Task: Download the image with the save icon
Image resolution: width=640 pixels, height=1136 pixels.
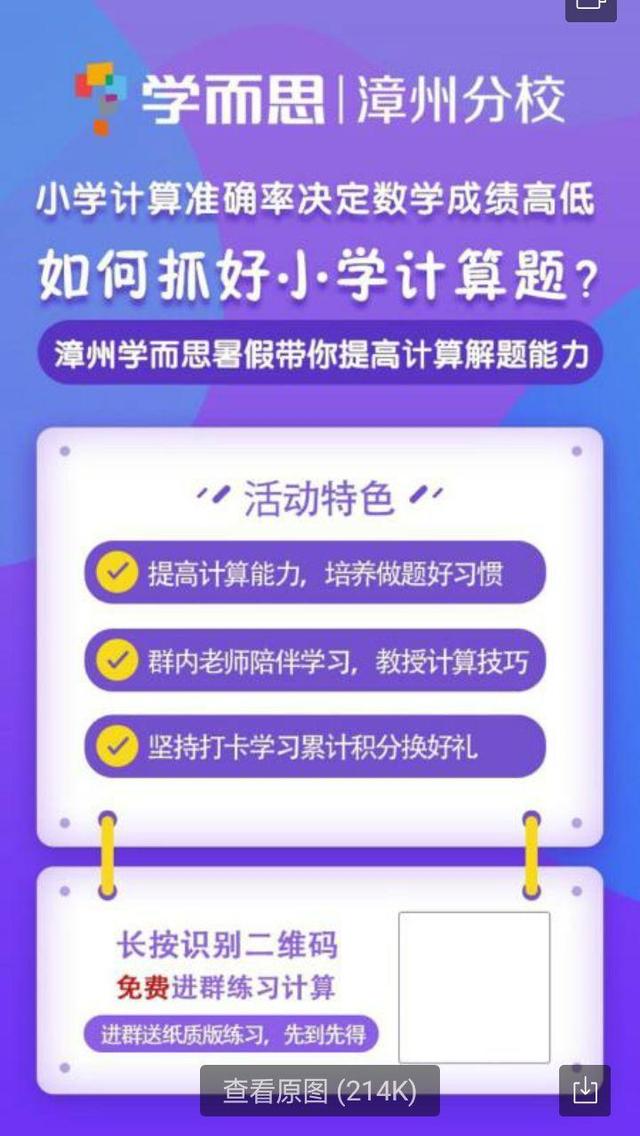Action: (x=584, y=1089)
